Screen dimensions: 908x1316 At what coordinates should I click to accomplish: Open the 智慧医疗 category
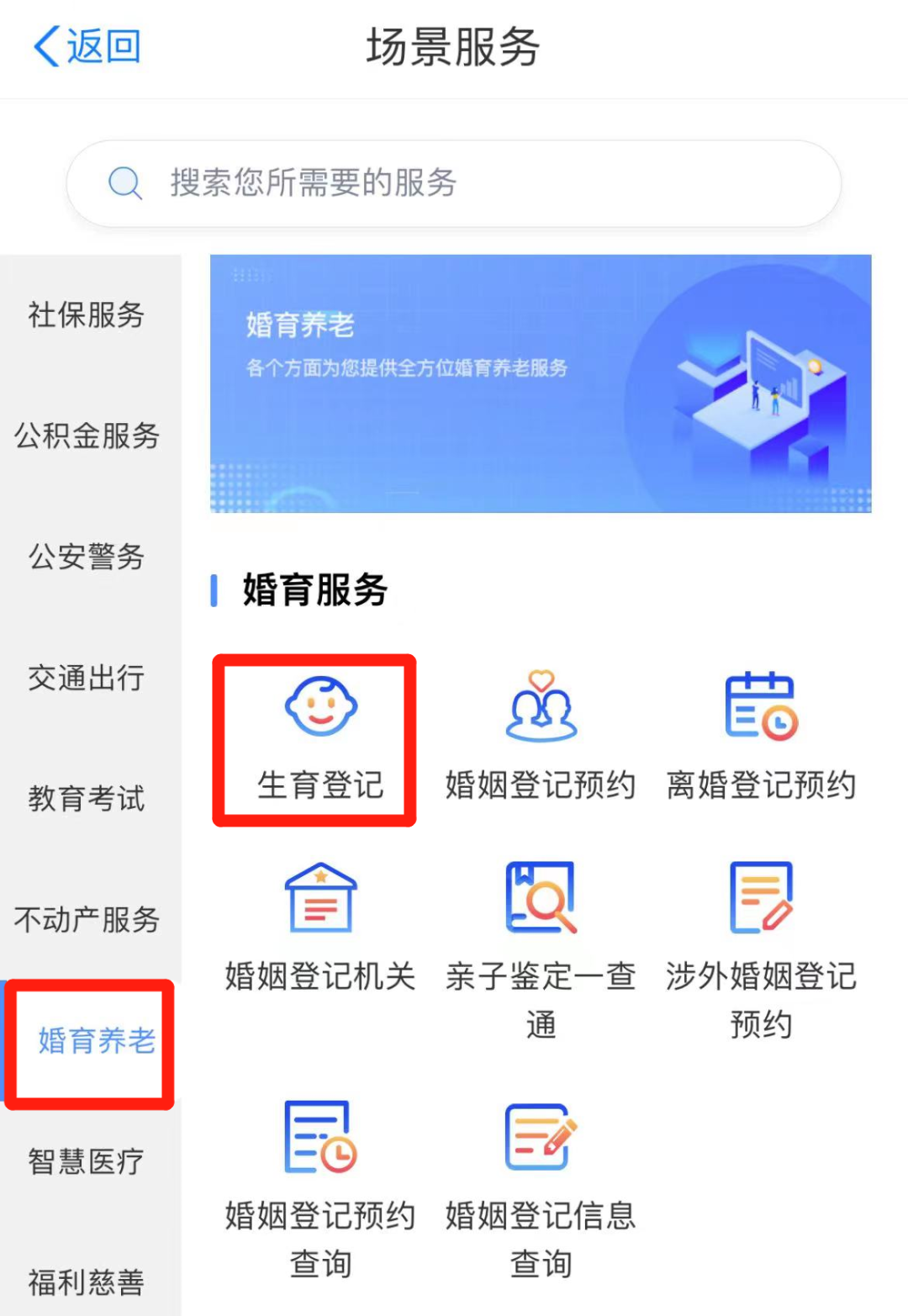[87, 1161]
